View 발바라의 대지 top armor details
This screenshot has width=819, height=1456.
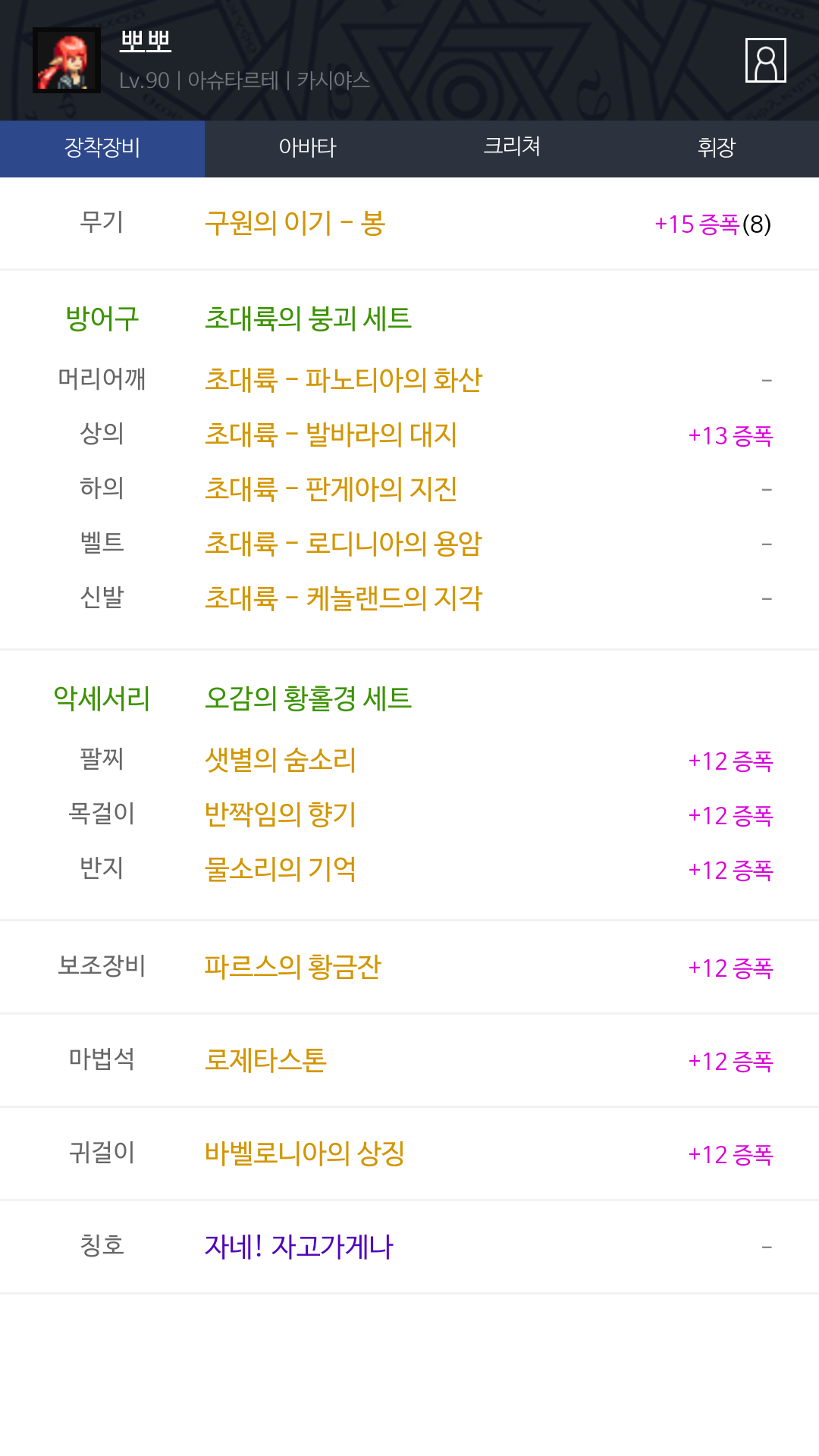click(x=331, y=435)
